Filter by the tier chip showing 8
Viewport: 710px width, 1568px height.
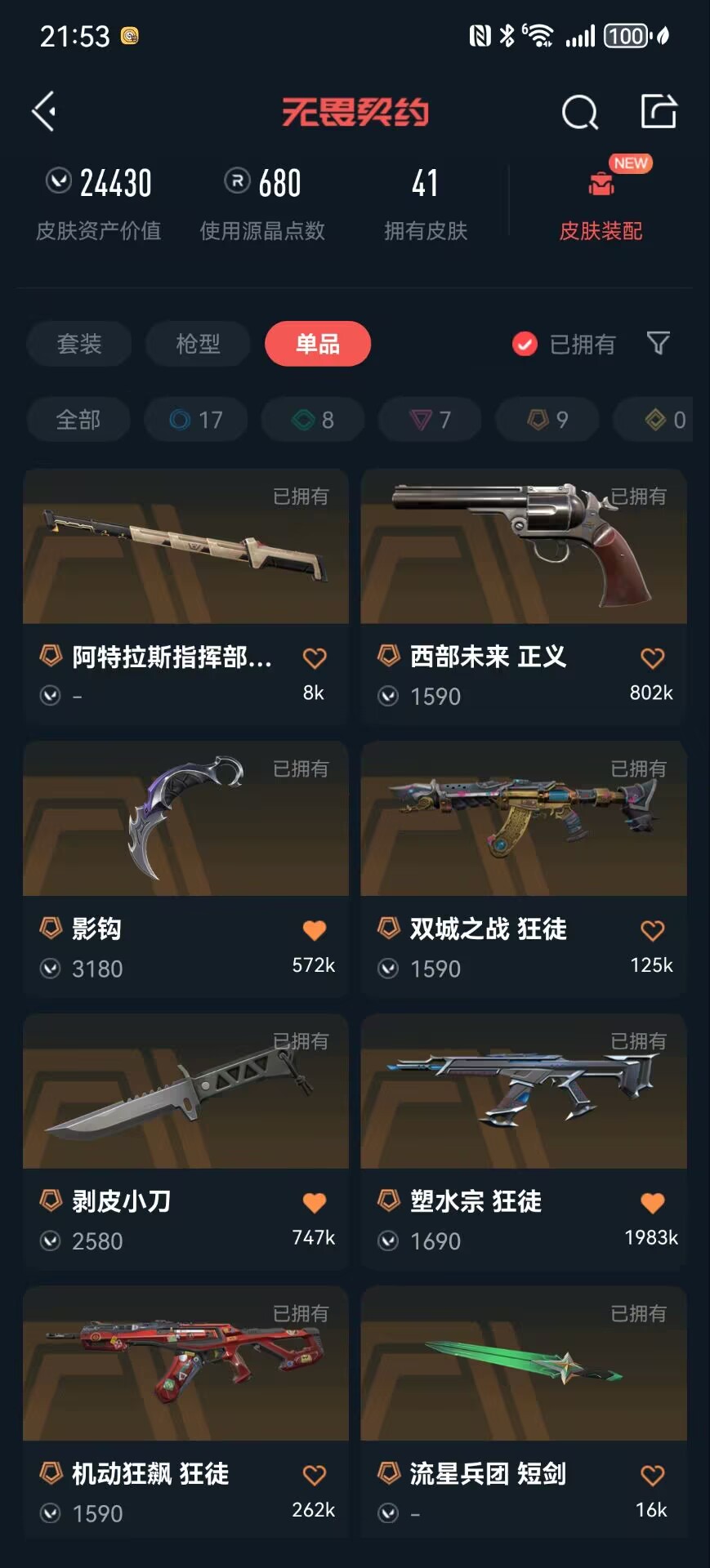[x=313, y=420]
